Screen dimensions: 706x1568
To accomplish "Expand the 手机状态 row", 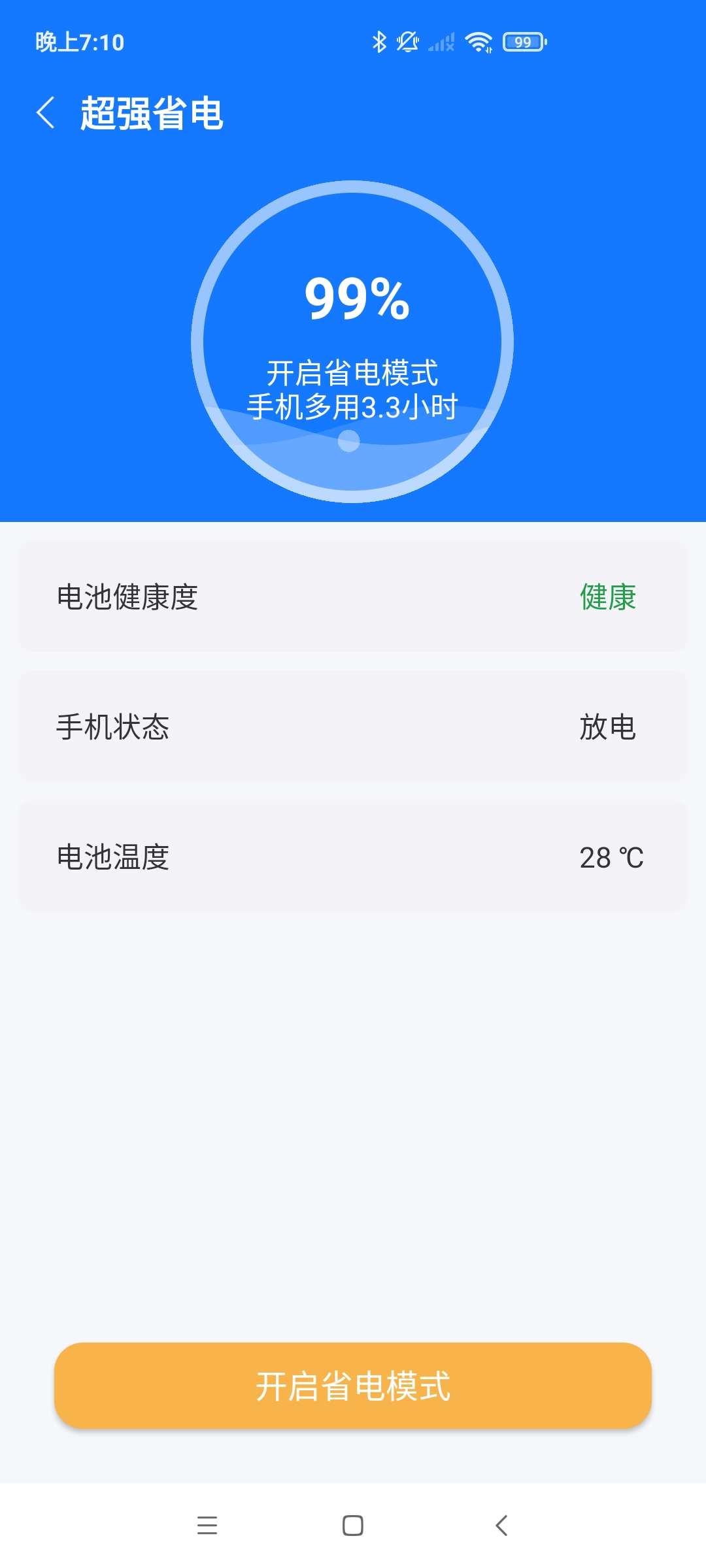I will tap(353, 726).
